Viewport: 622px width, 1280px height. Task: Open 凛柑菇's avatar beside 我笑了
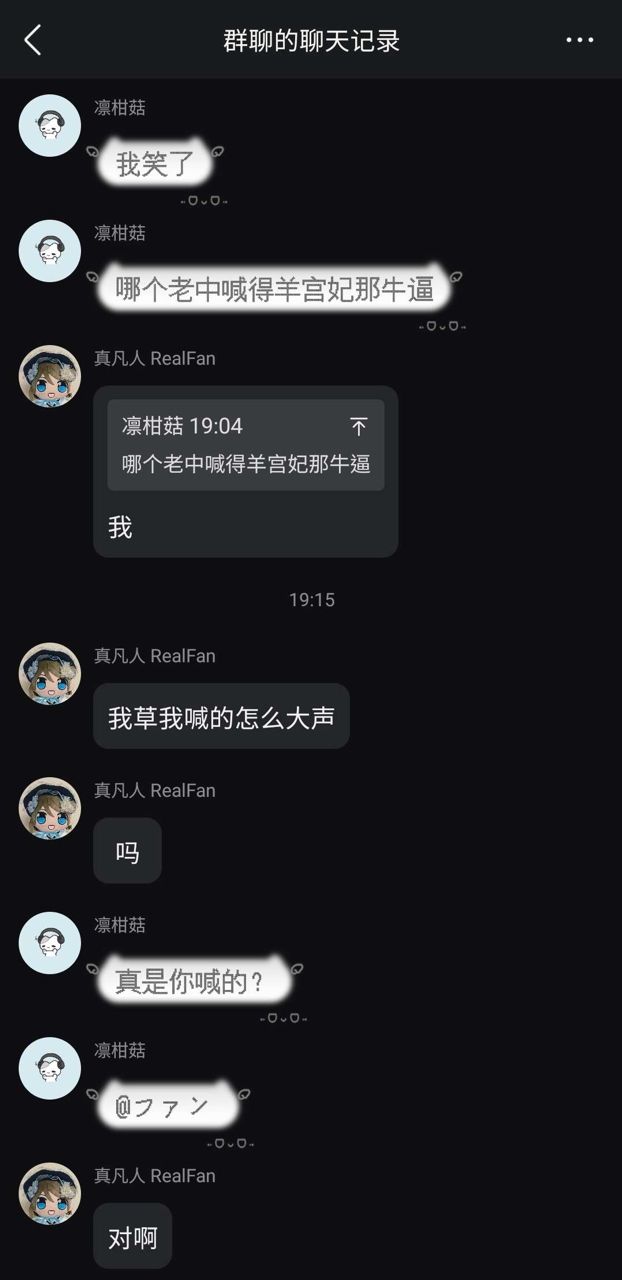click(50, 126)
